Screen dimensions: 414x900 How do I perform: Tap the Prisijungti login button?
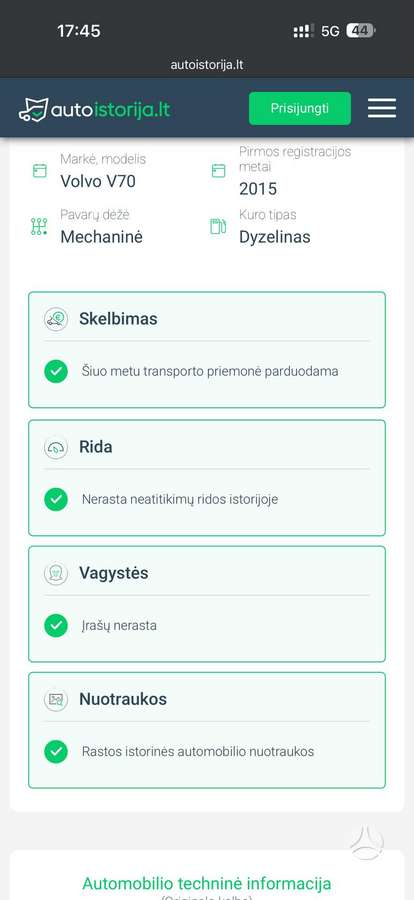[x=300, y=108]
